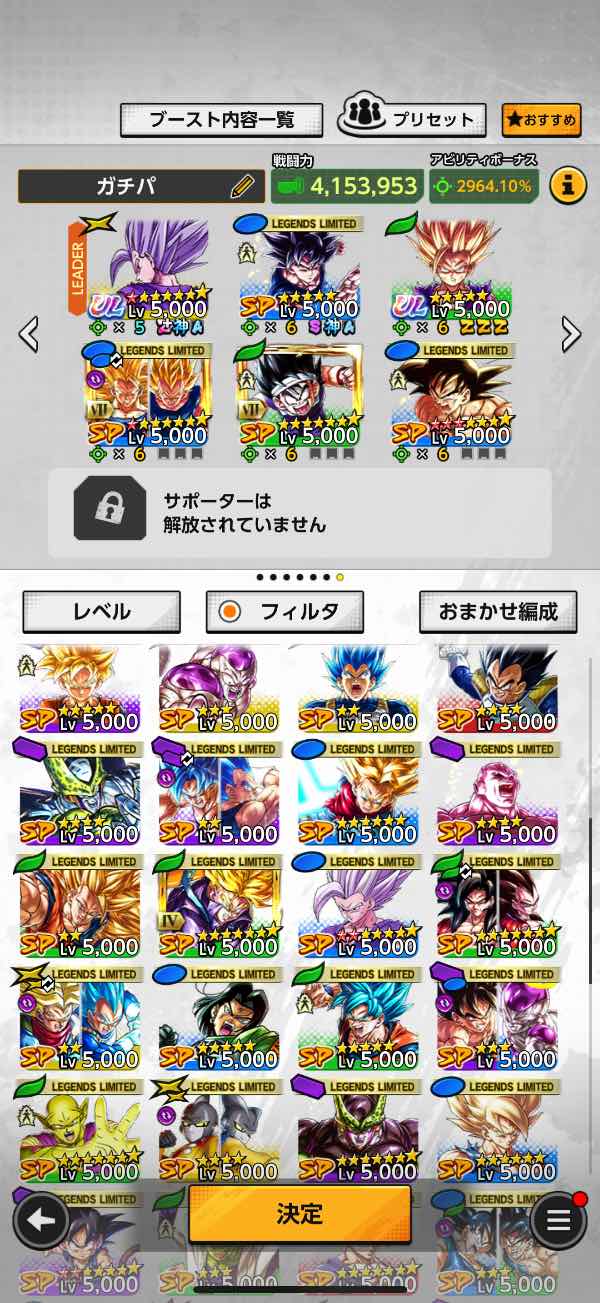Tap the おすすめ recommend button

(x=541, y=120)
